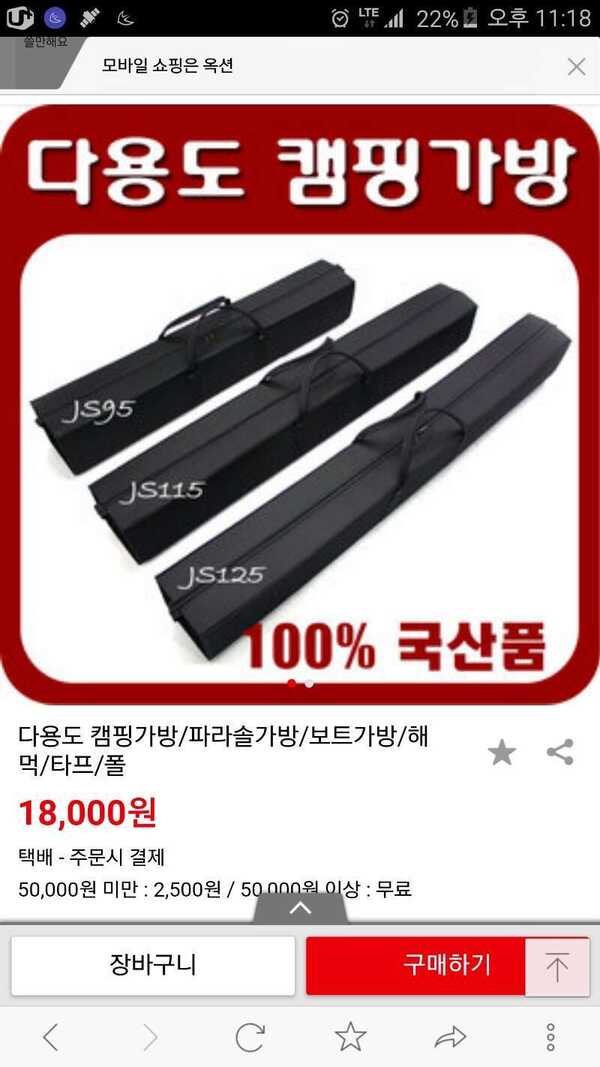600x1067 pixels.
Task: Open the camping bag product image
Action: [x=300, y=400]
